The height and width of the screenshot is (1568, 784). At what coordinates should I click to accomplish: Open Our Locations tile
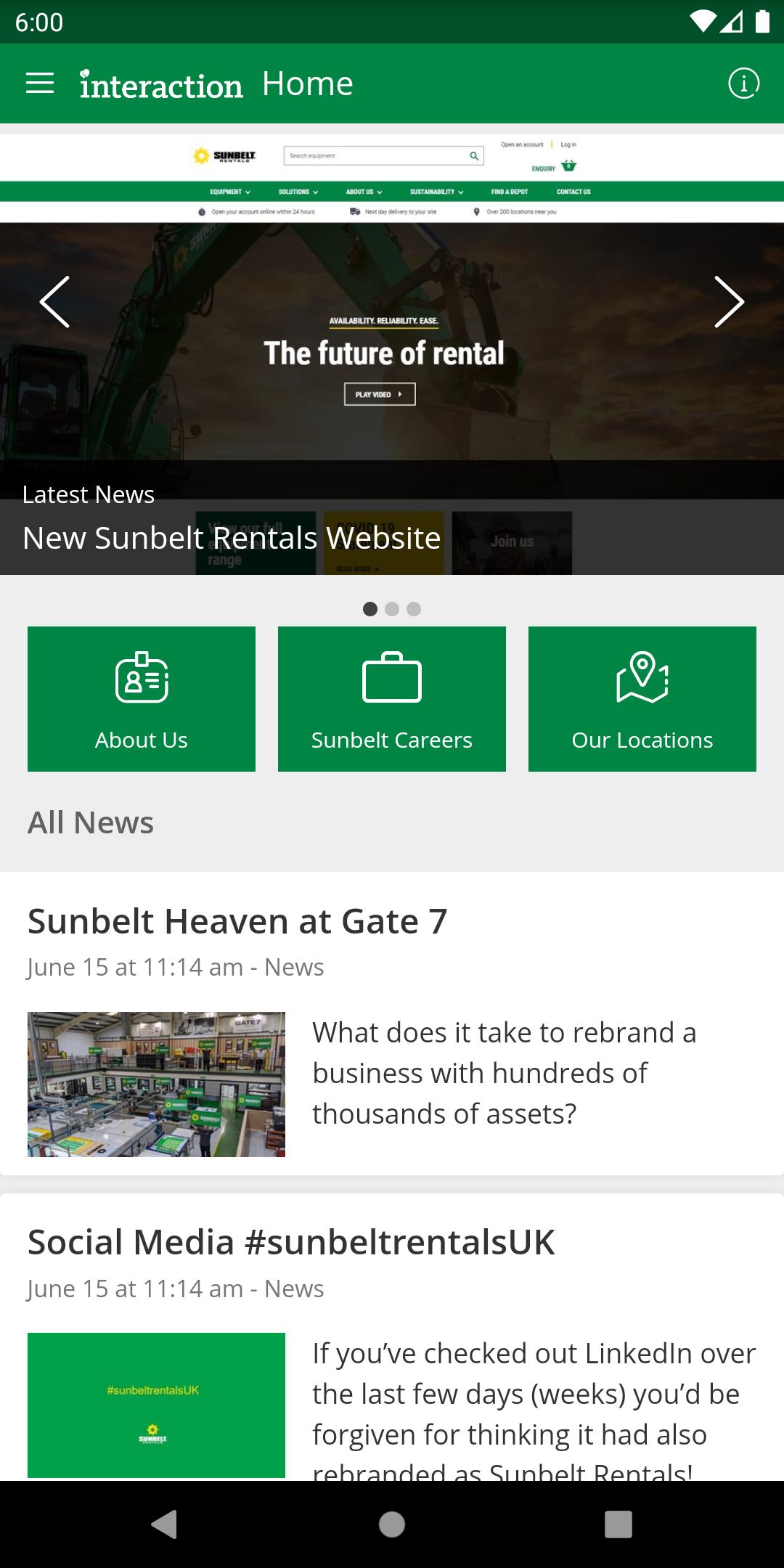(642, 698)
